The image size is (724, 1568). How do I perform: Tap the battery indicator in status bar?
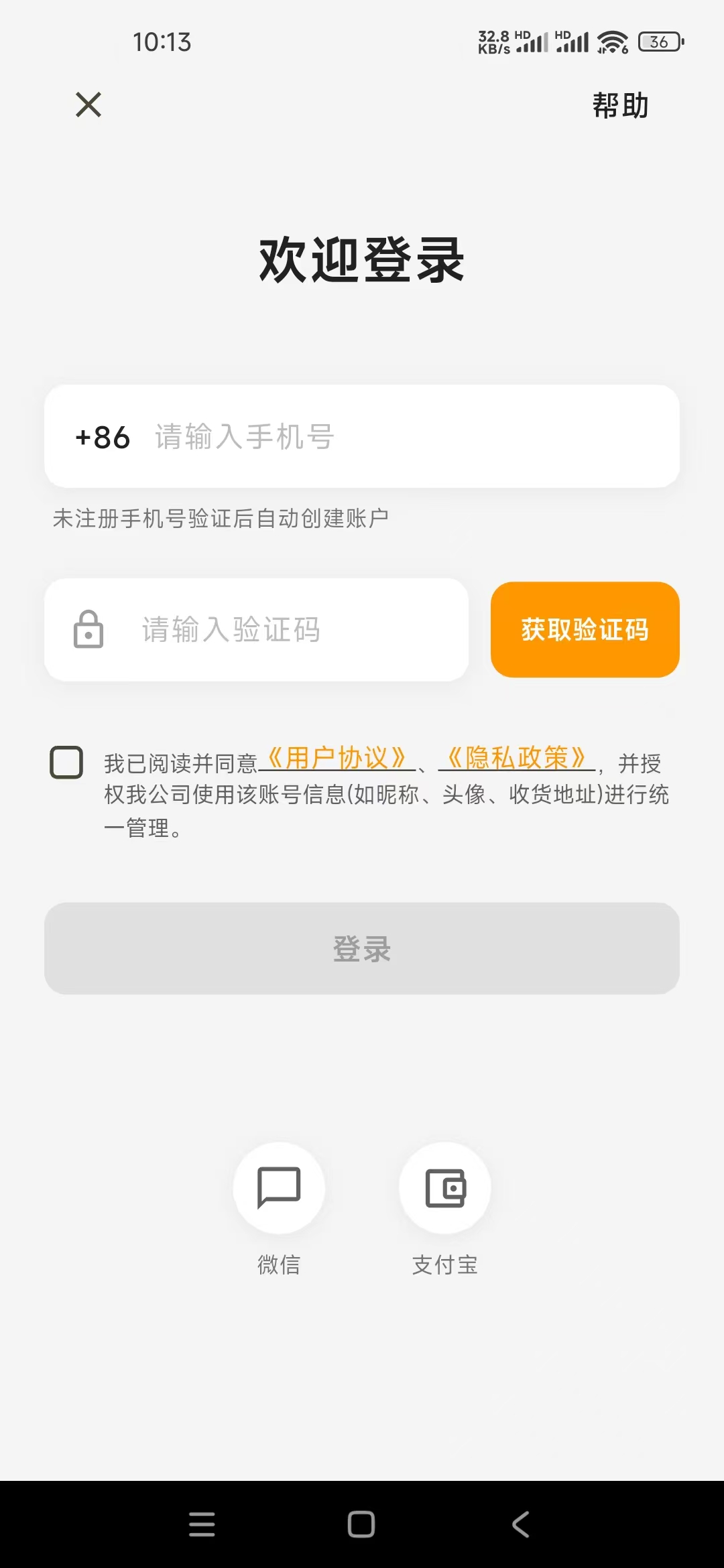[x=658, y=42]
